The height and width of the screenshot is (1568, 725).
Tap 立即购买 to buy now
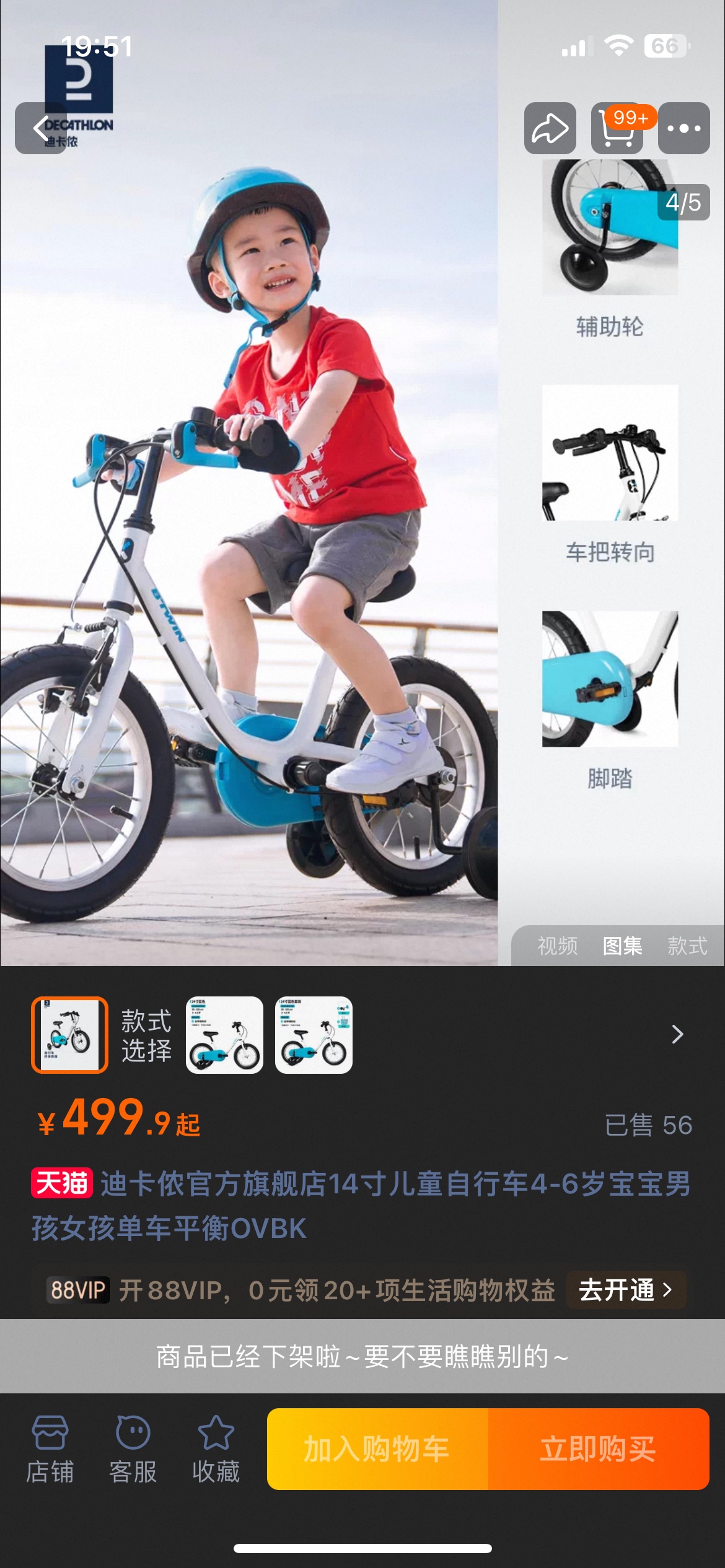click(x=599, y=1449)
